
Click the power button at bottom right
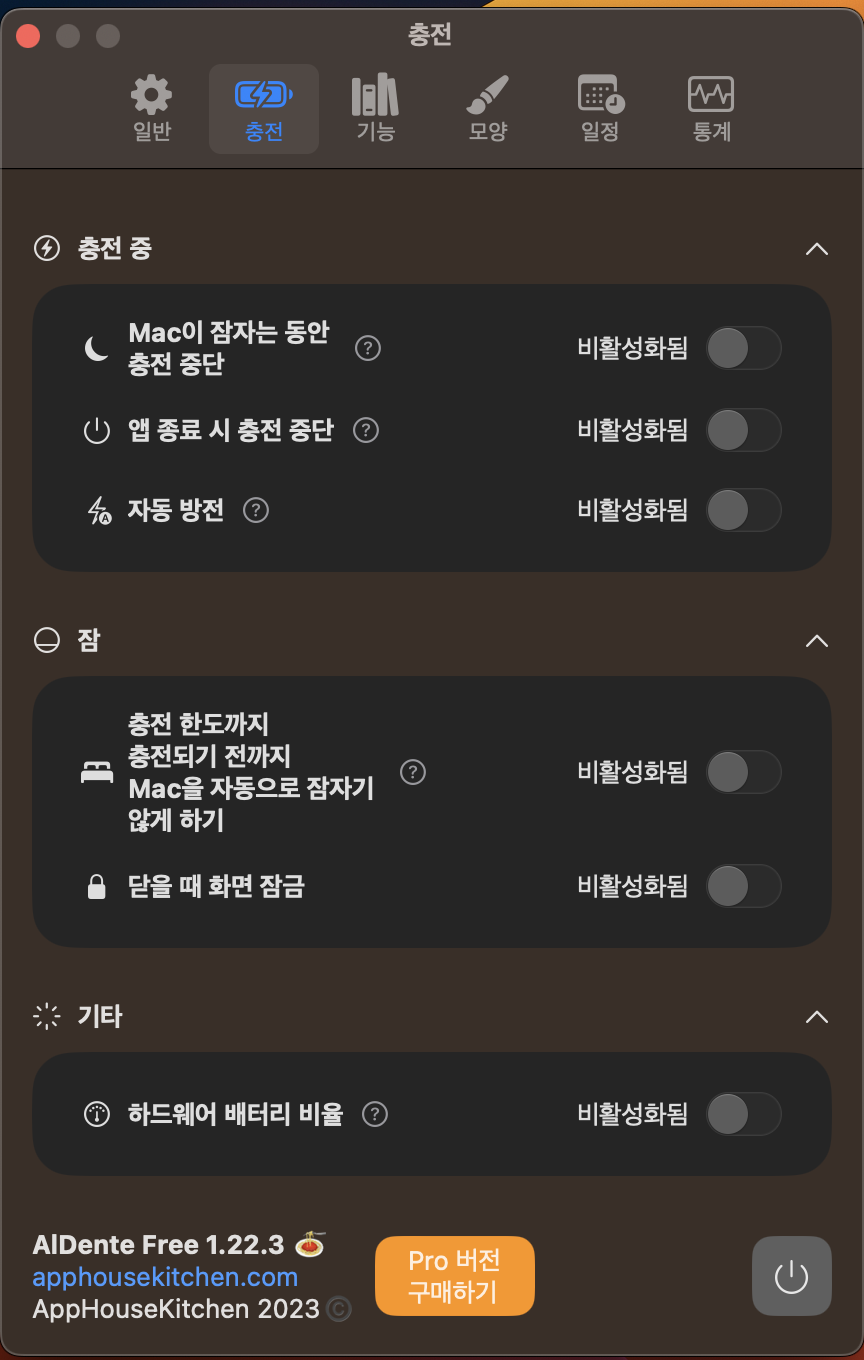click(791, 1276)
